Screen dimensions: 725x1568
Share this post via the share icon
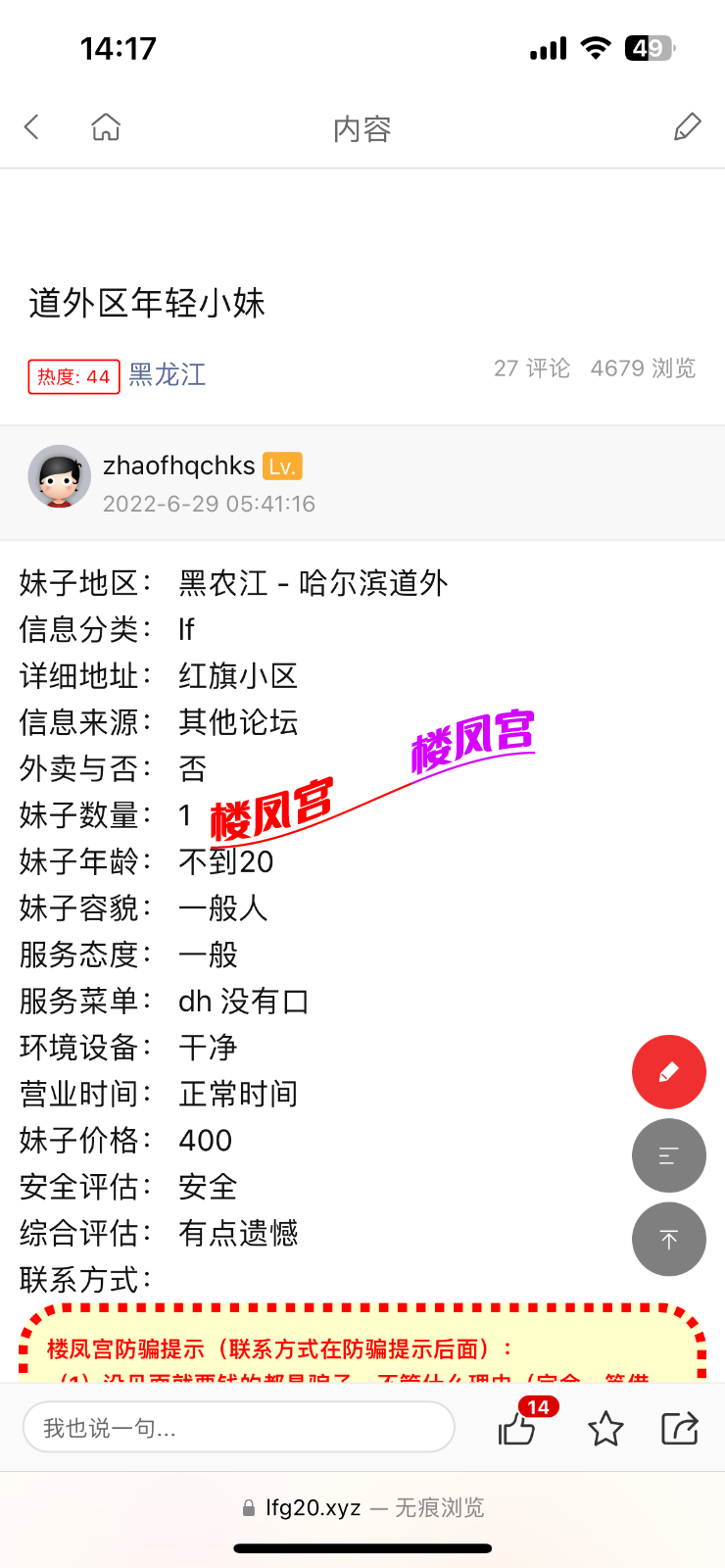[680, 1429]
